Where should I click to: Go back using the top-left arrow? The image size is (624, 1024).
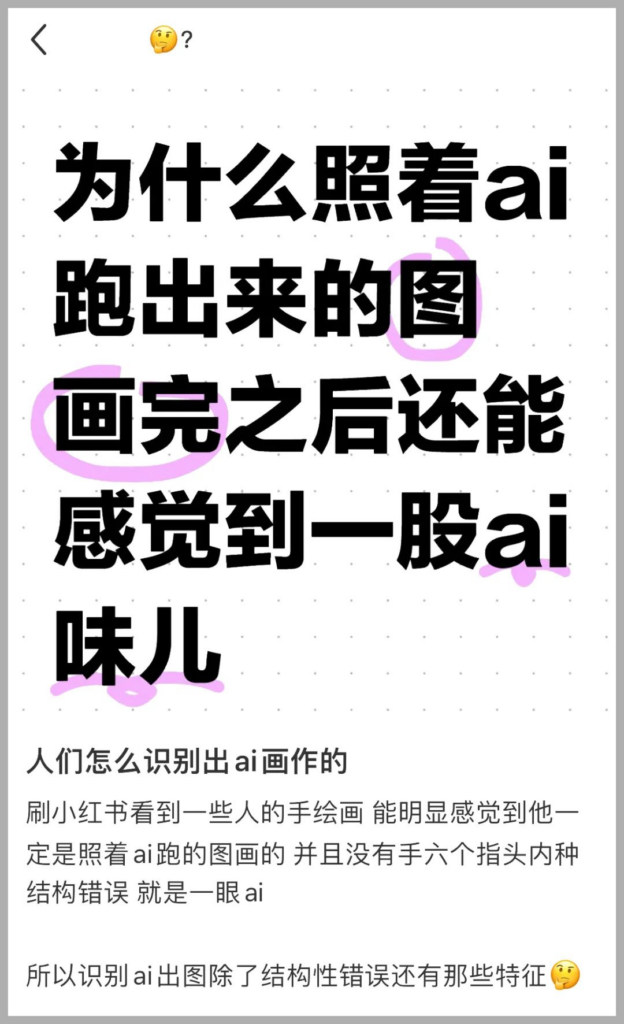[39, 40]
